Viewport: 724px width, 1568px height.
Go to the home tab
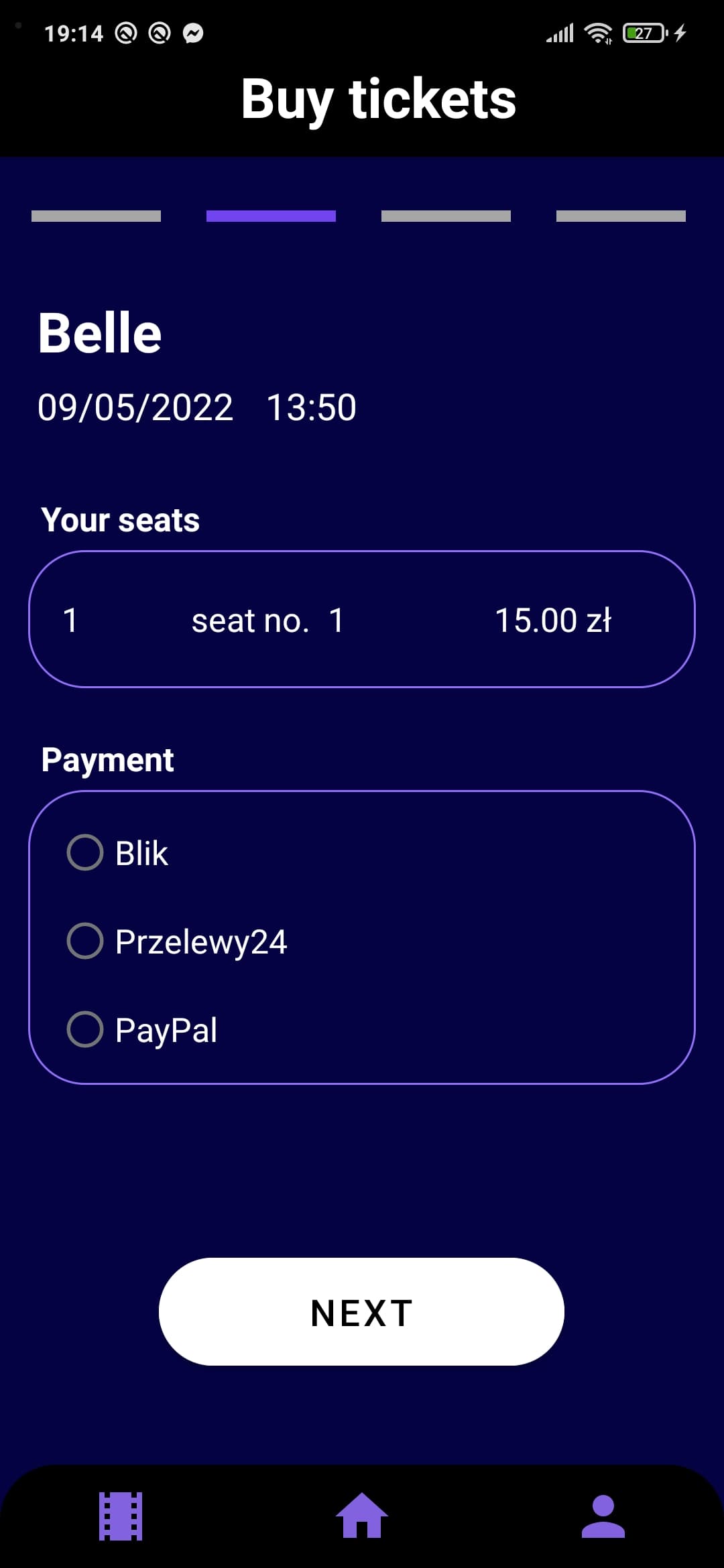click(362, 1516)
